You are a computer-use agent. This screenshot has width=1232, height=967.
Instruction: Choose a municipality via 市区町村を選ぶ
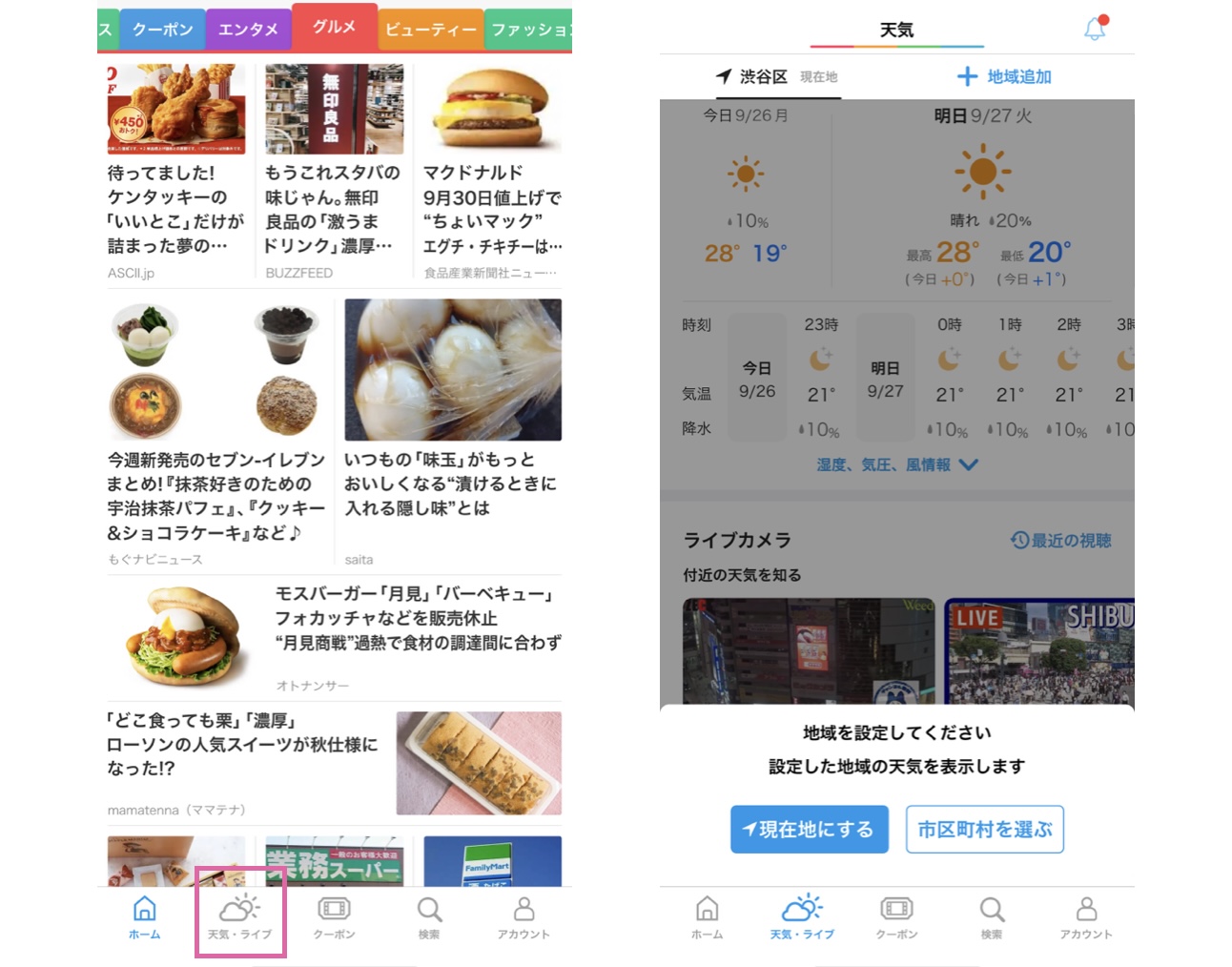[984, 829]
